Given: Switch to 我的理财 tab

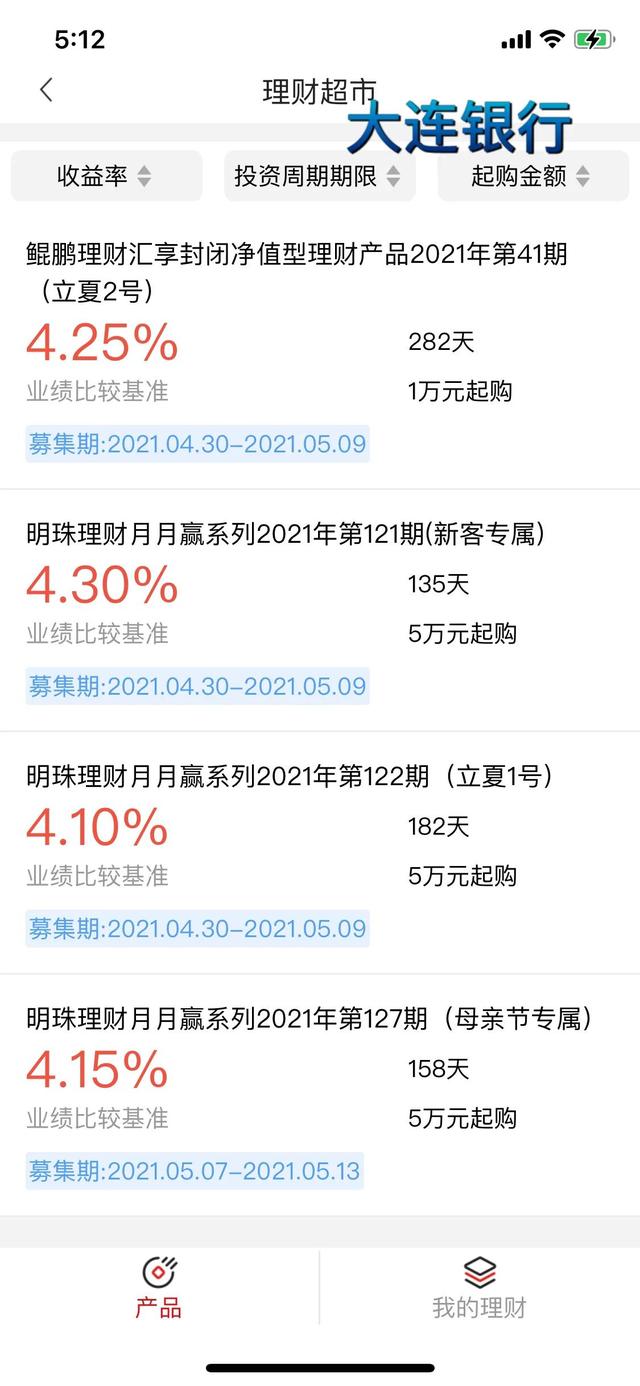Looking at the screenshot, I should 479,1287.
